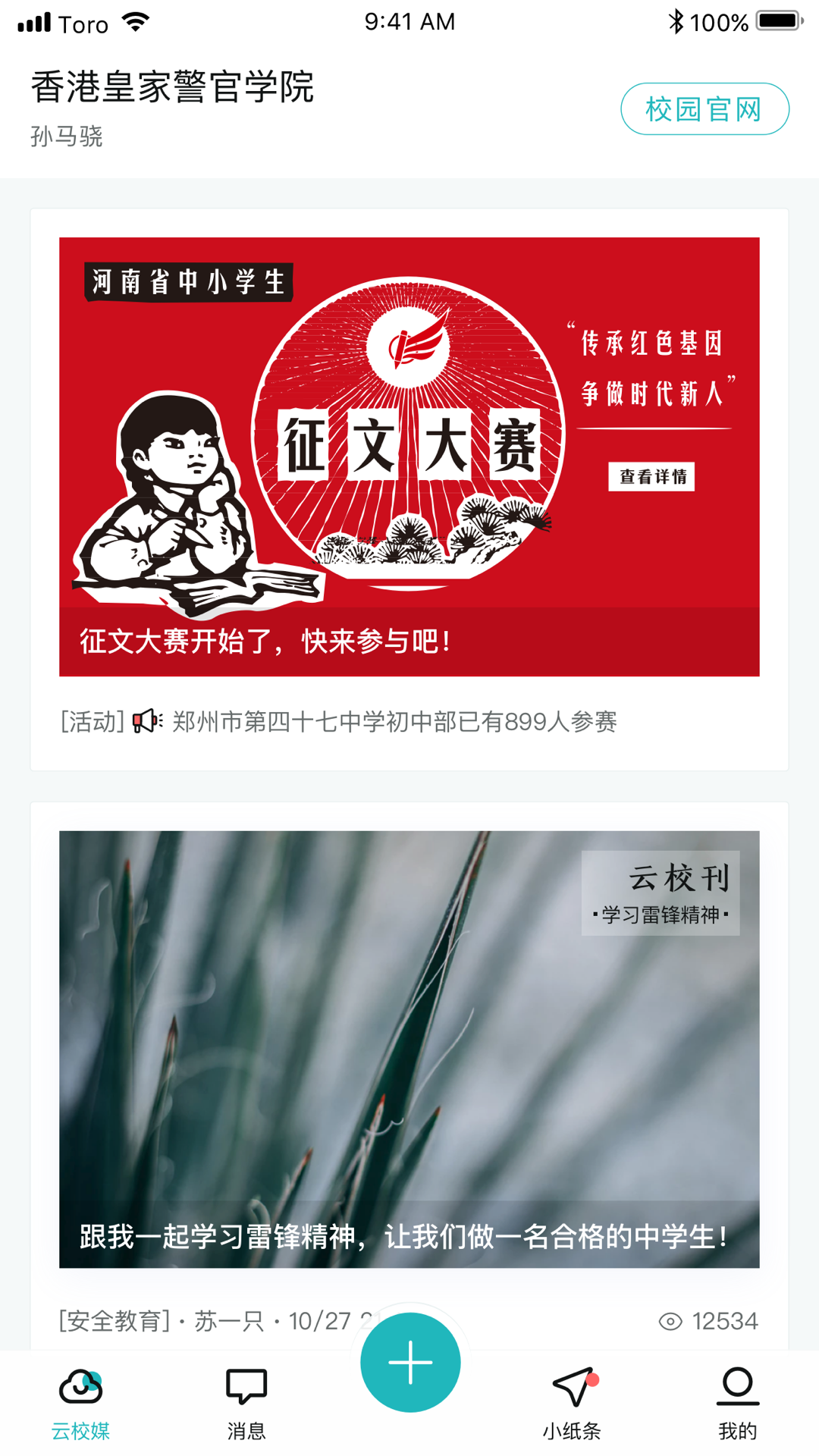Open the 征文大赛 essay contest banner
The width and height of the screenshot is (819, 1456).
[409, 457]
